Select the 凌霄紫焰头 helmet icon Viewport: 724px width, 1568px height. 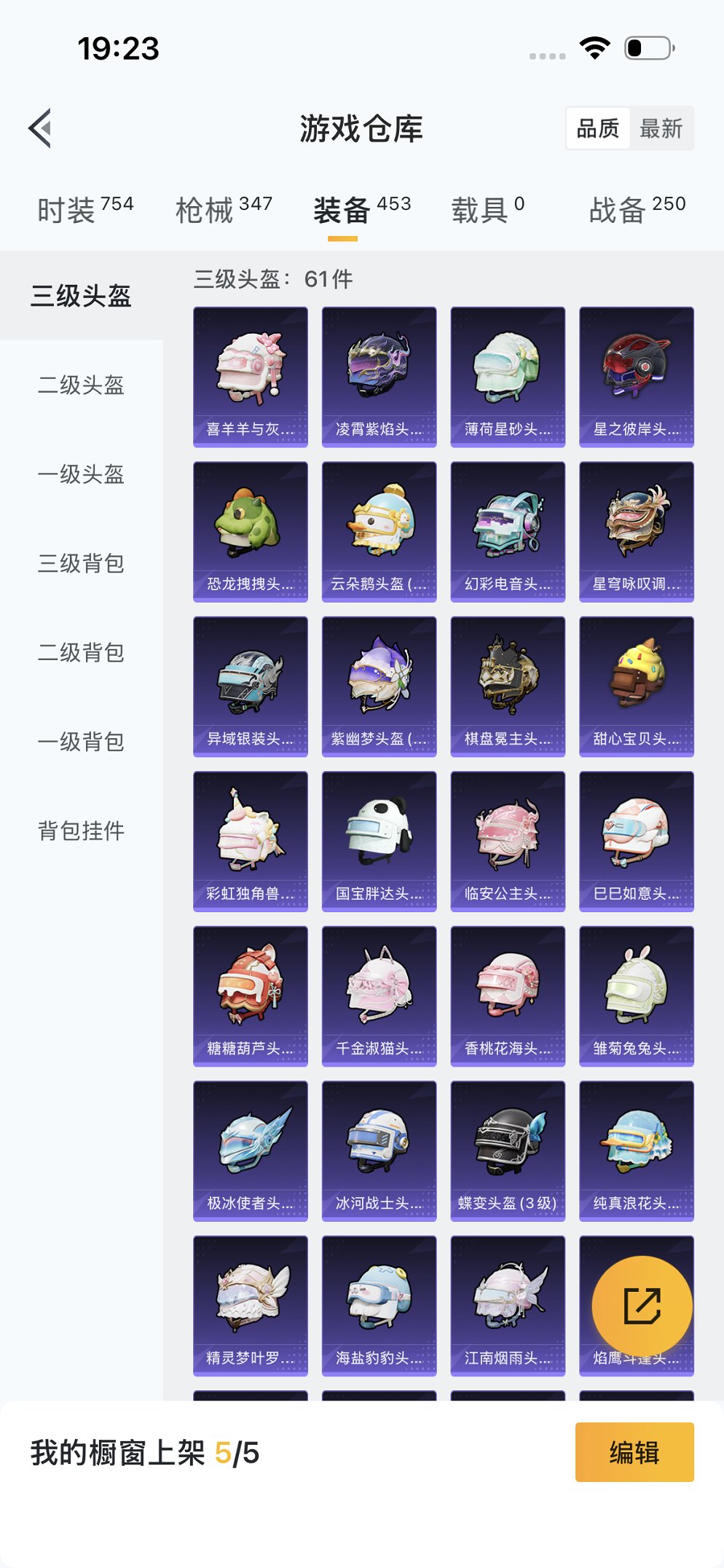pos(378,372)
